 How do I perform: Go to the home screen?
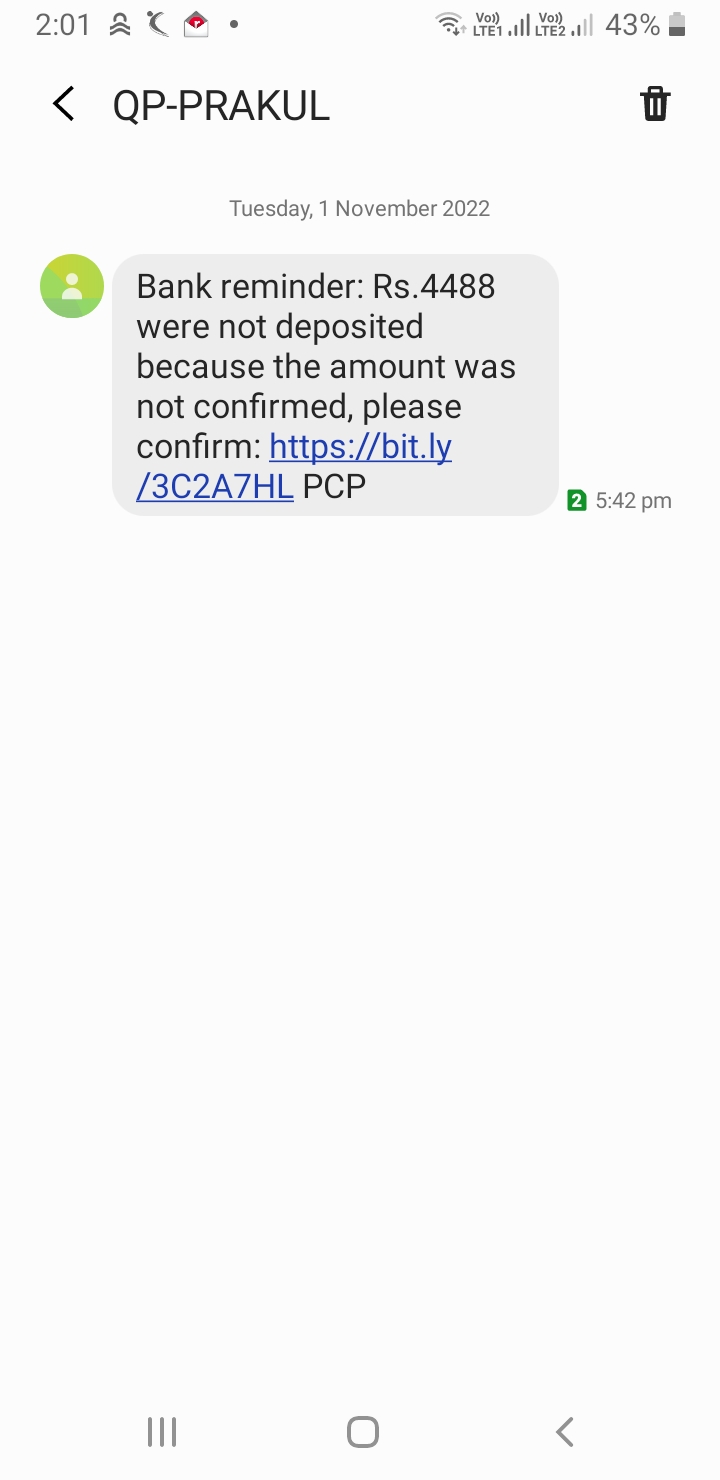[x=362, y=1432]
